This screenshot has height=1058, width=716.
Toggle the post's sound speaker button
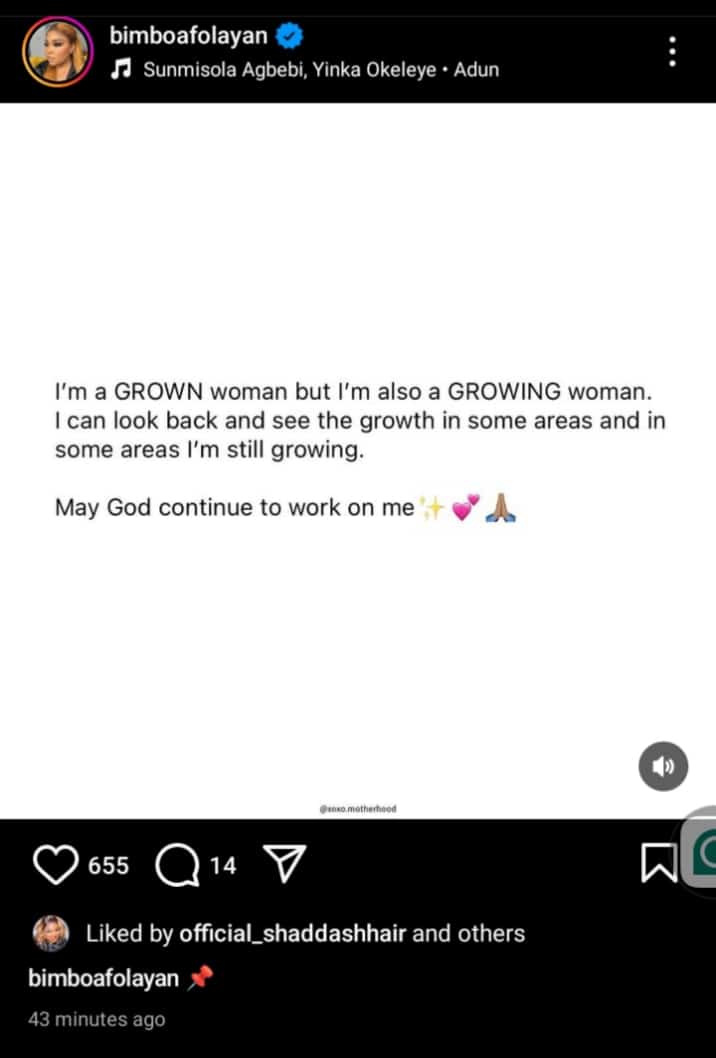pyautogui.click(x=663, y=767)
